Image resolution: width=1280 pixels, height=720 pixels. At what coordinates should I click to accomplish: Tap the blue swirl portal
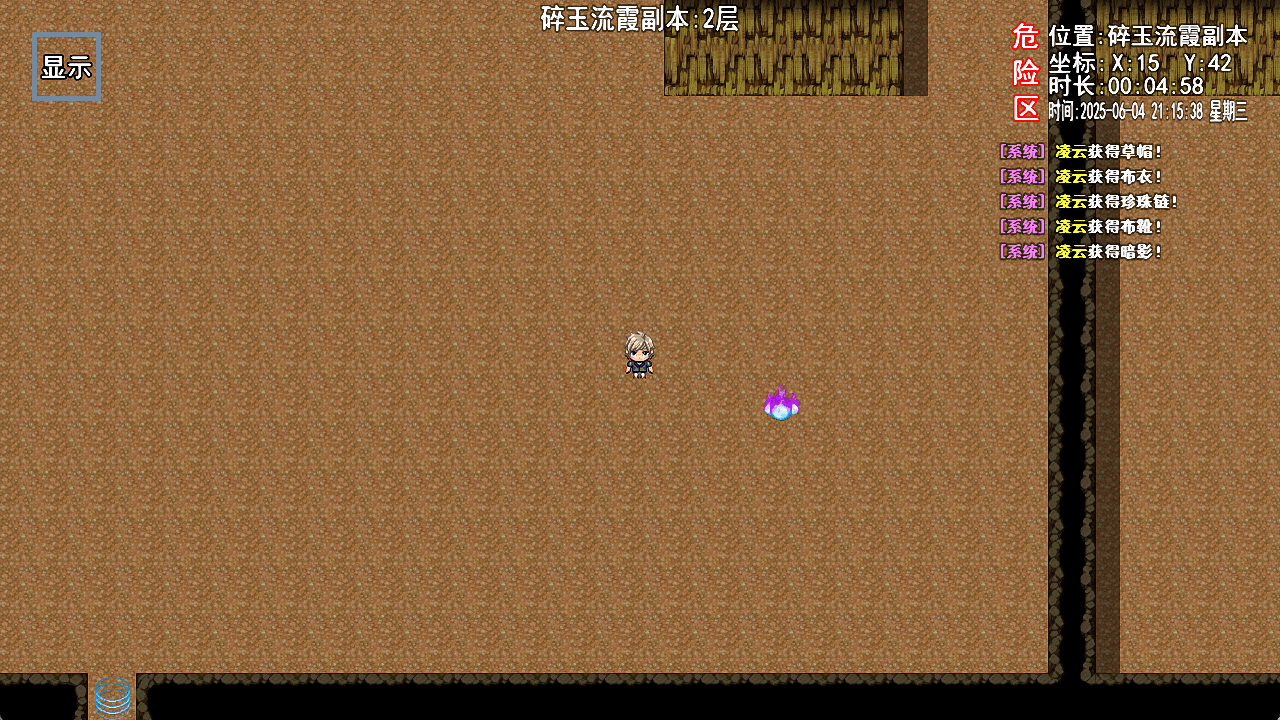[x=112, y=697]
